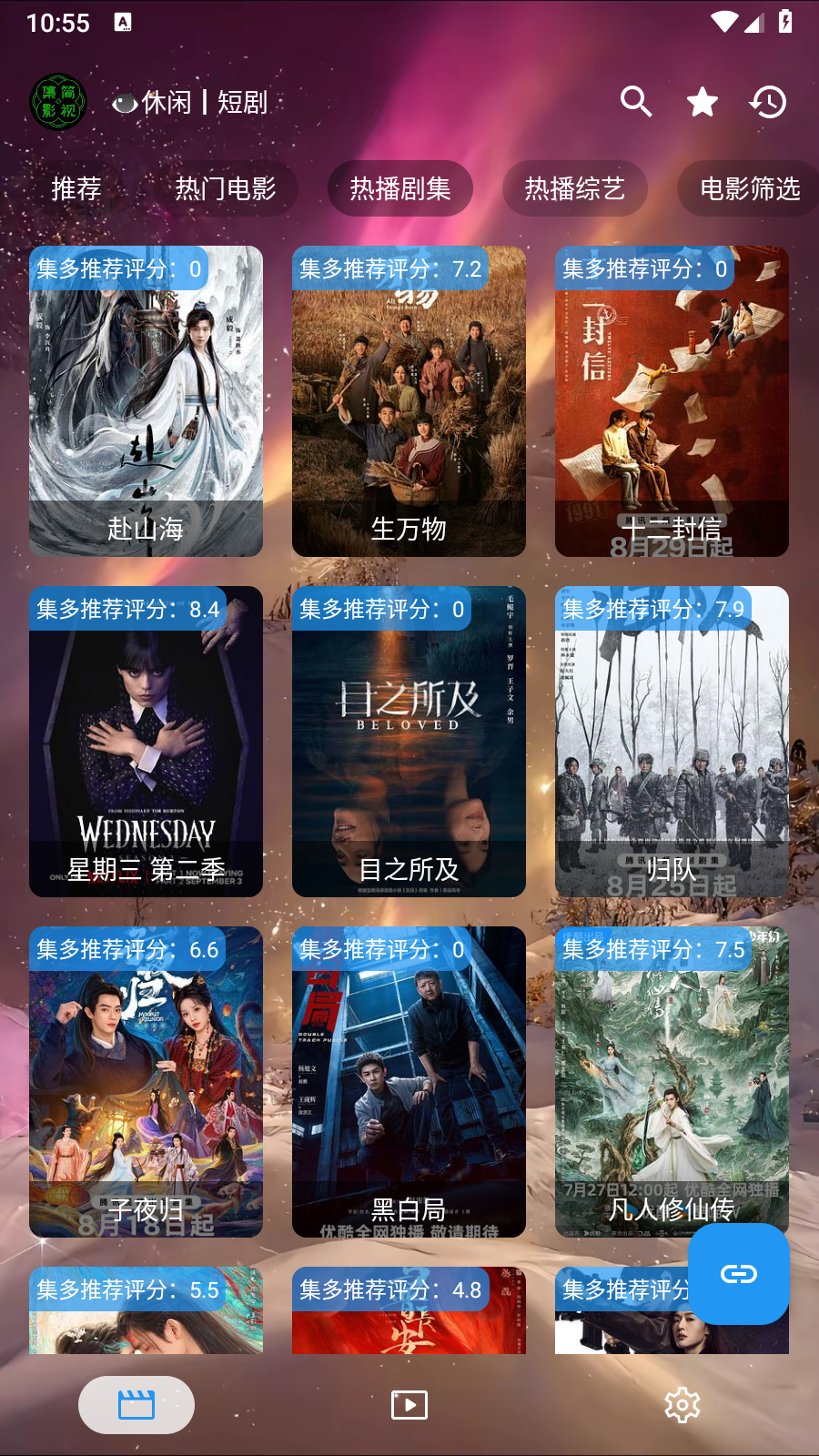Open the movies section in bottom navigation

(136, 1404)
